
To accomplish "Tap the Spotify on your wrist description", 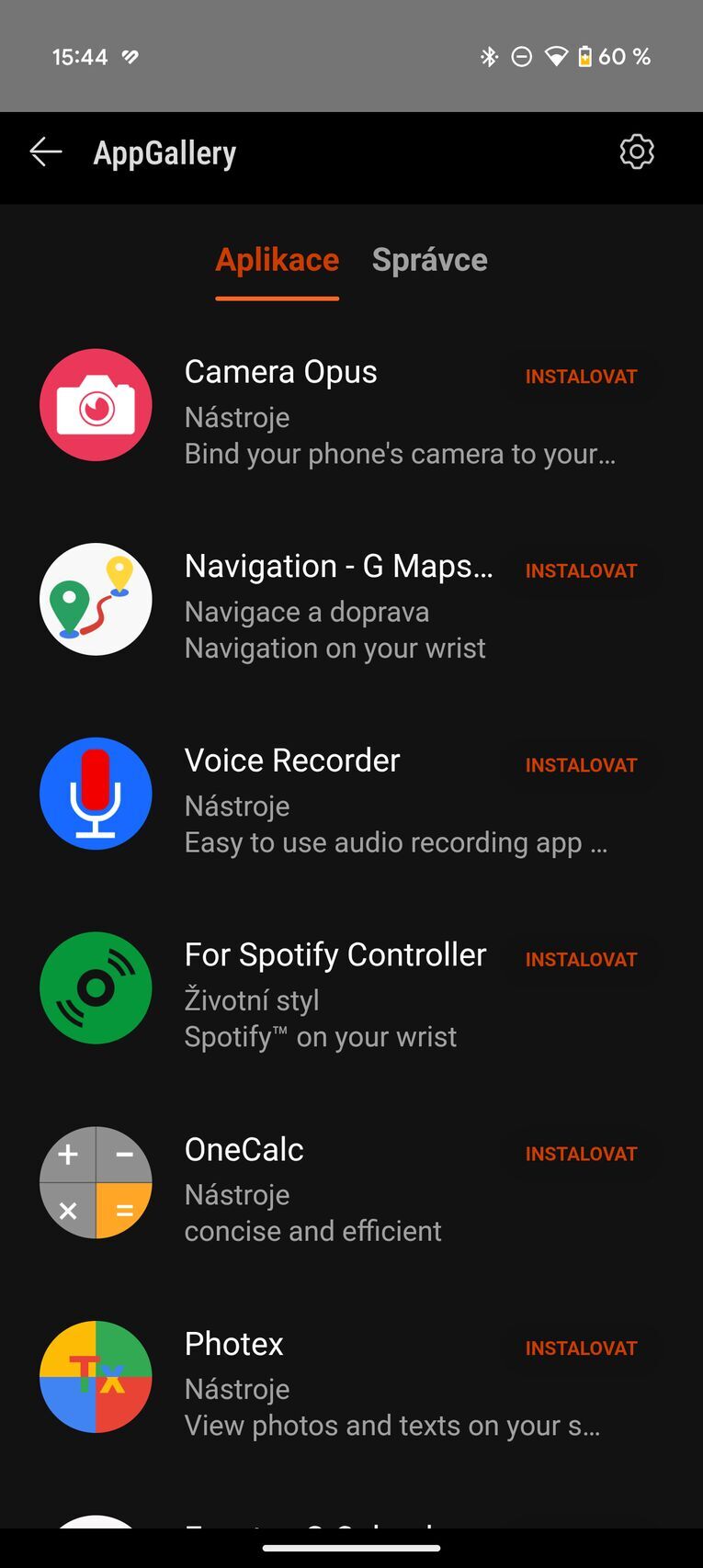I will [x=321, y=1036].
